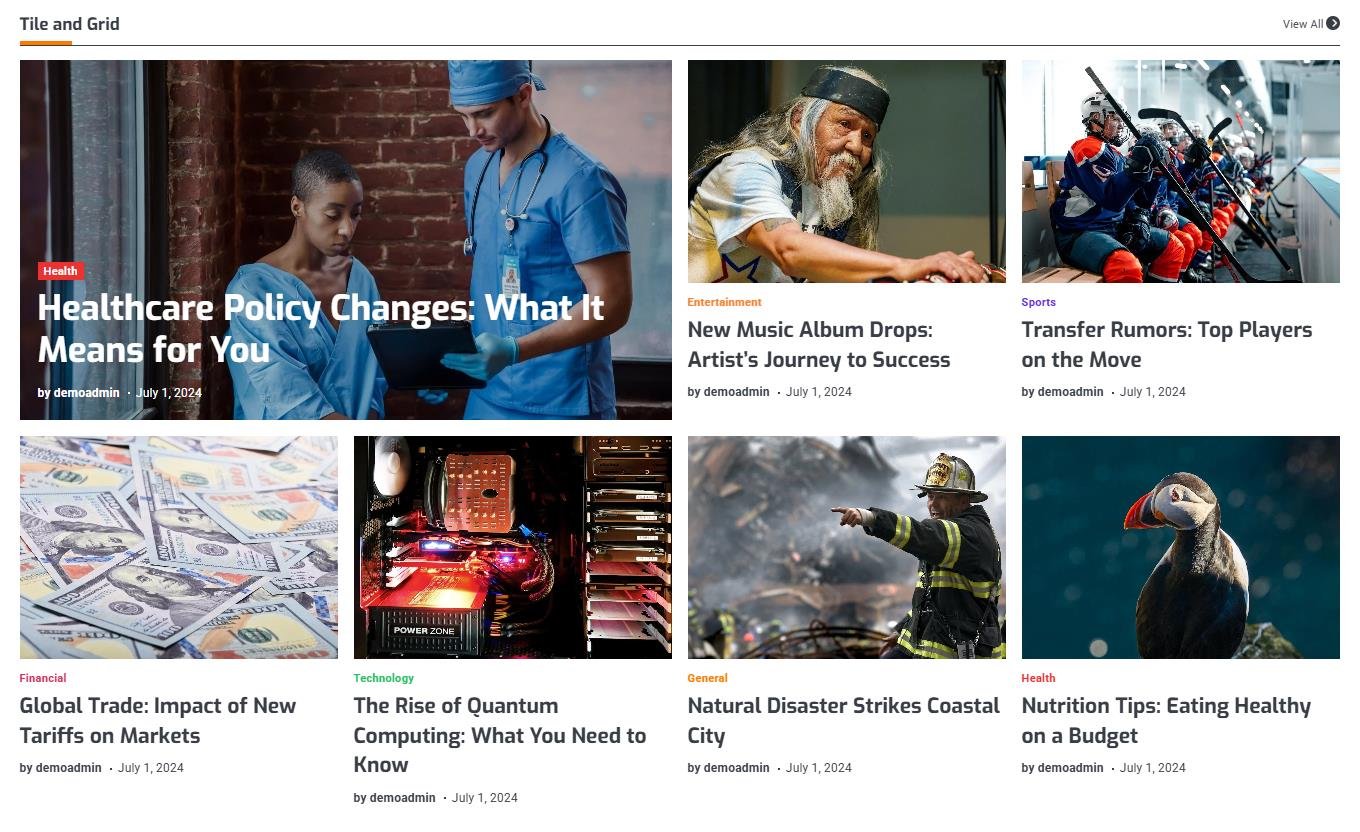Select the Technology category label

pos(383,678)
